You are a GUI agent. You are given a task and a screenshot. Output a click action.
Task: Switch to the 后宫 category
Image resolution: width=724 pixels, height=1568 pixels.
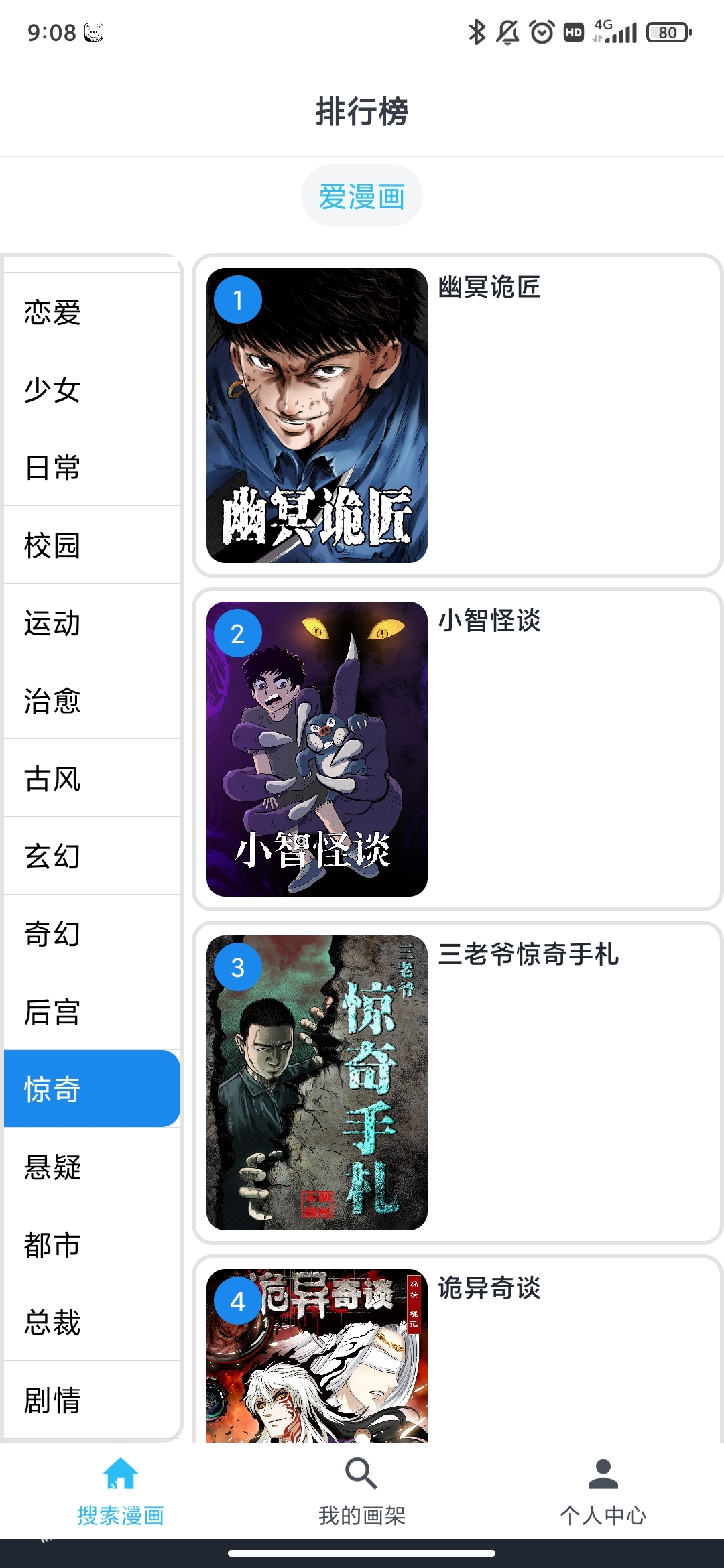(92, 1011)
